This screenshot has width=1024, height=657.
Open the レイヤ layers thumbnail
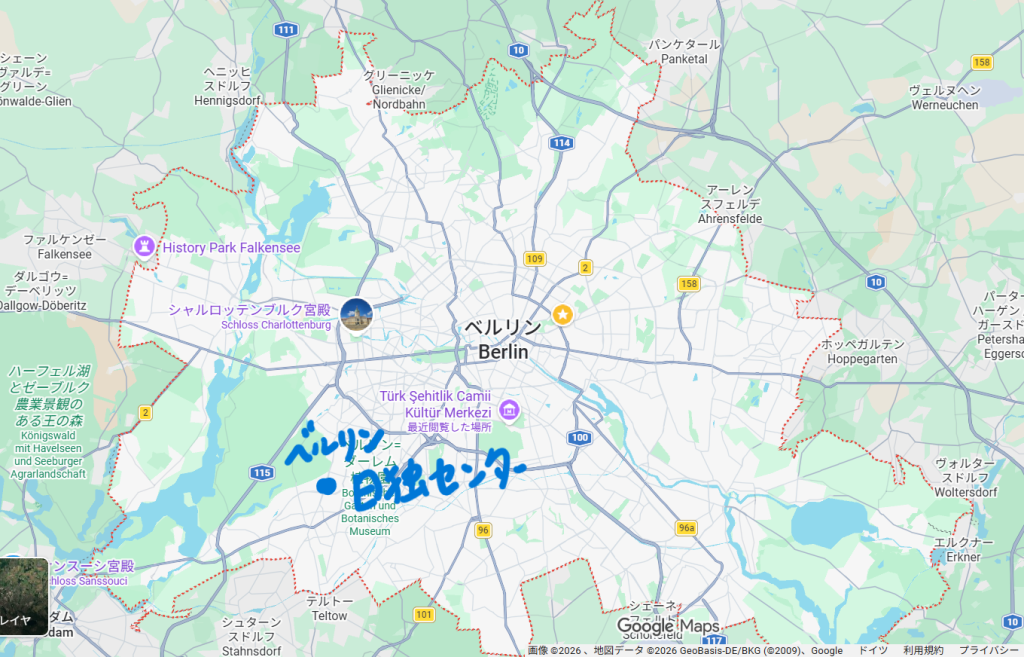[24, 596]
